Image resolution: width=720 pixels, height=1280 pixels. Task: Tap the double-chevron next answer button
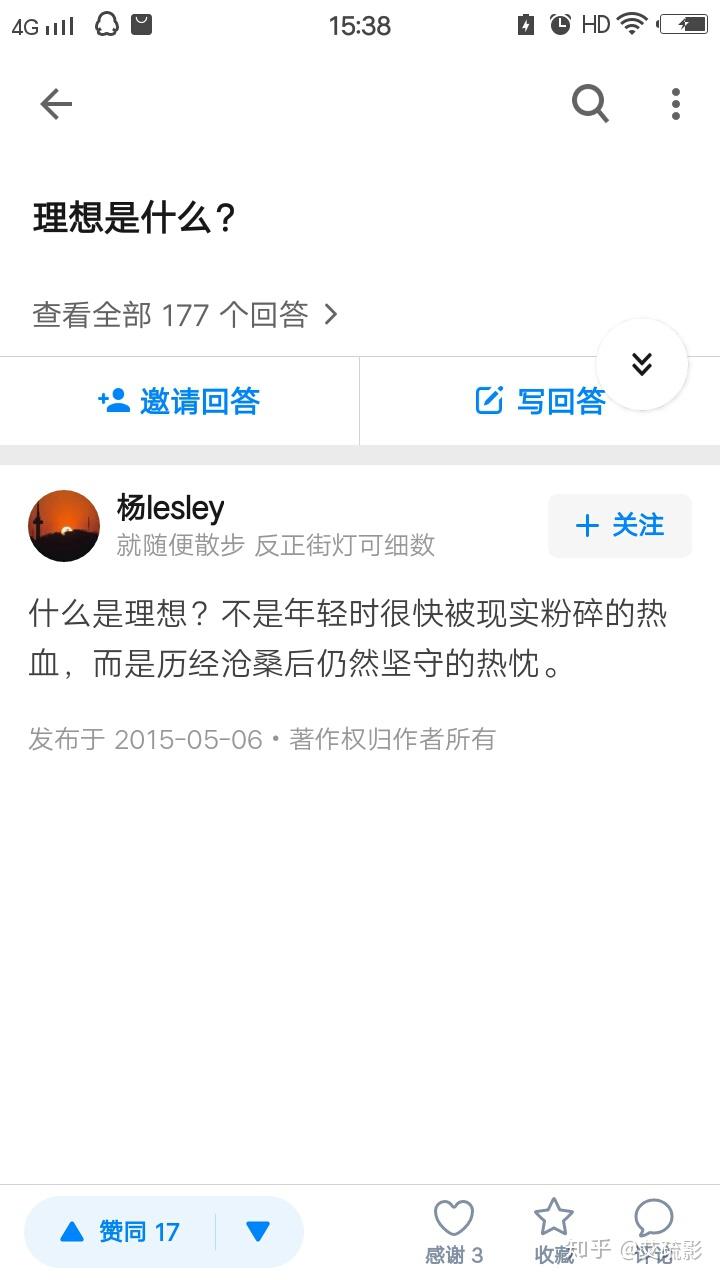[642, 364]
